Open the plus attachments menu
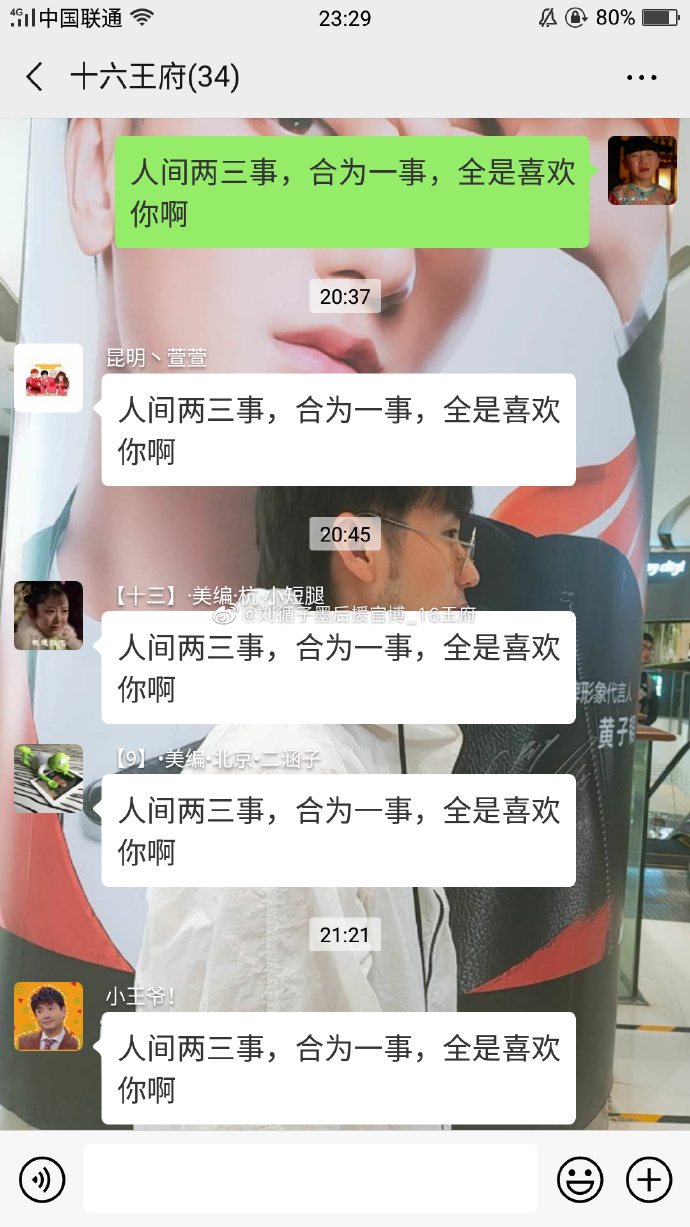690x1227 pixels. click(648, 1180)
